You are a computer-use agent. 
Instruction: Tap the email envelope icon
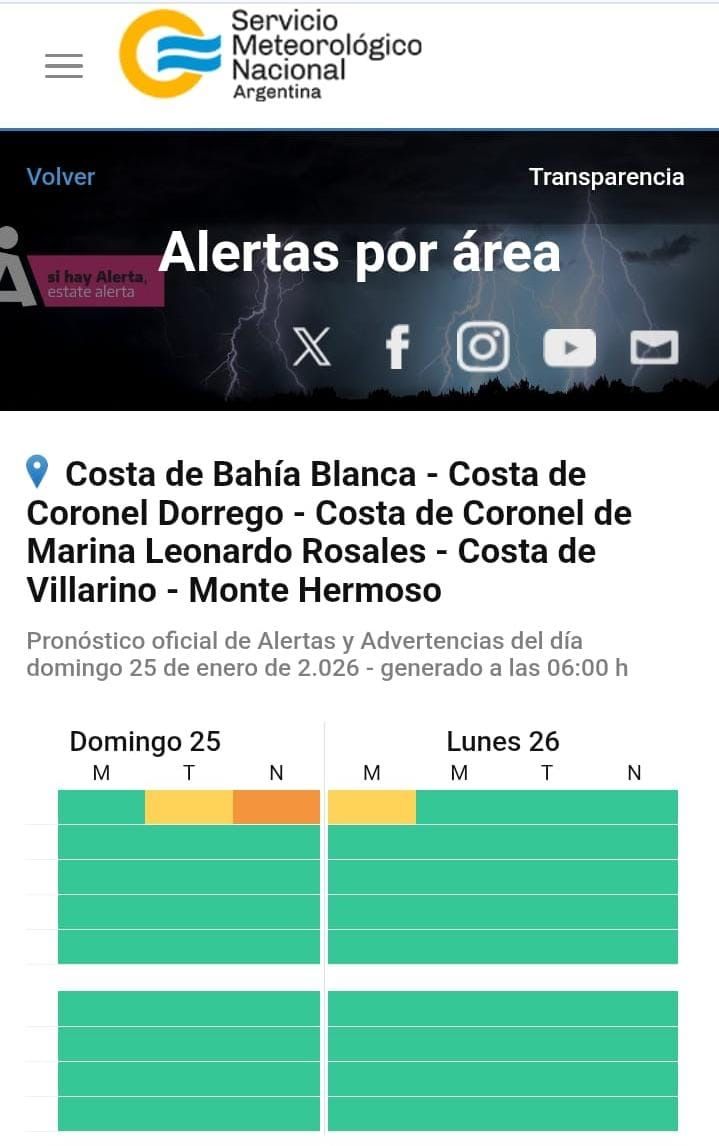coord(654,348)
